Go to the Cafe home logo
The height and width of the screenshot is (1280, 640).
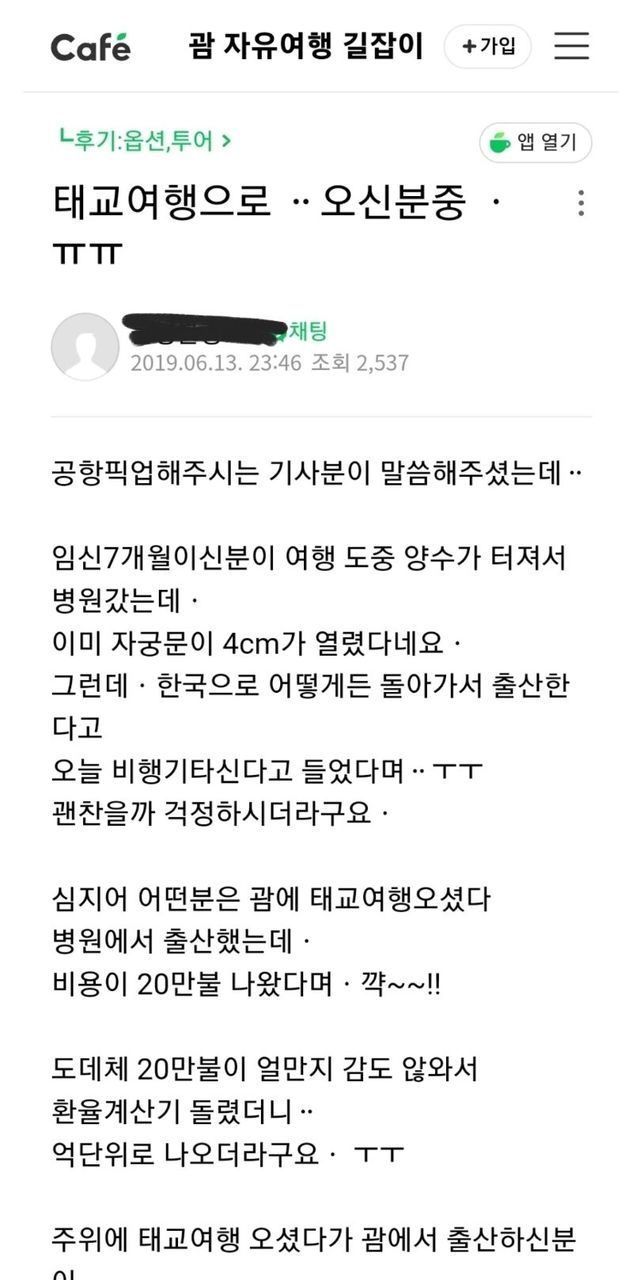(x=91, y=46)
